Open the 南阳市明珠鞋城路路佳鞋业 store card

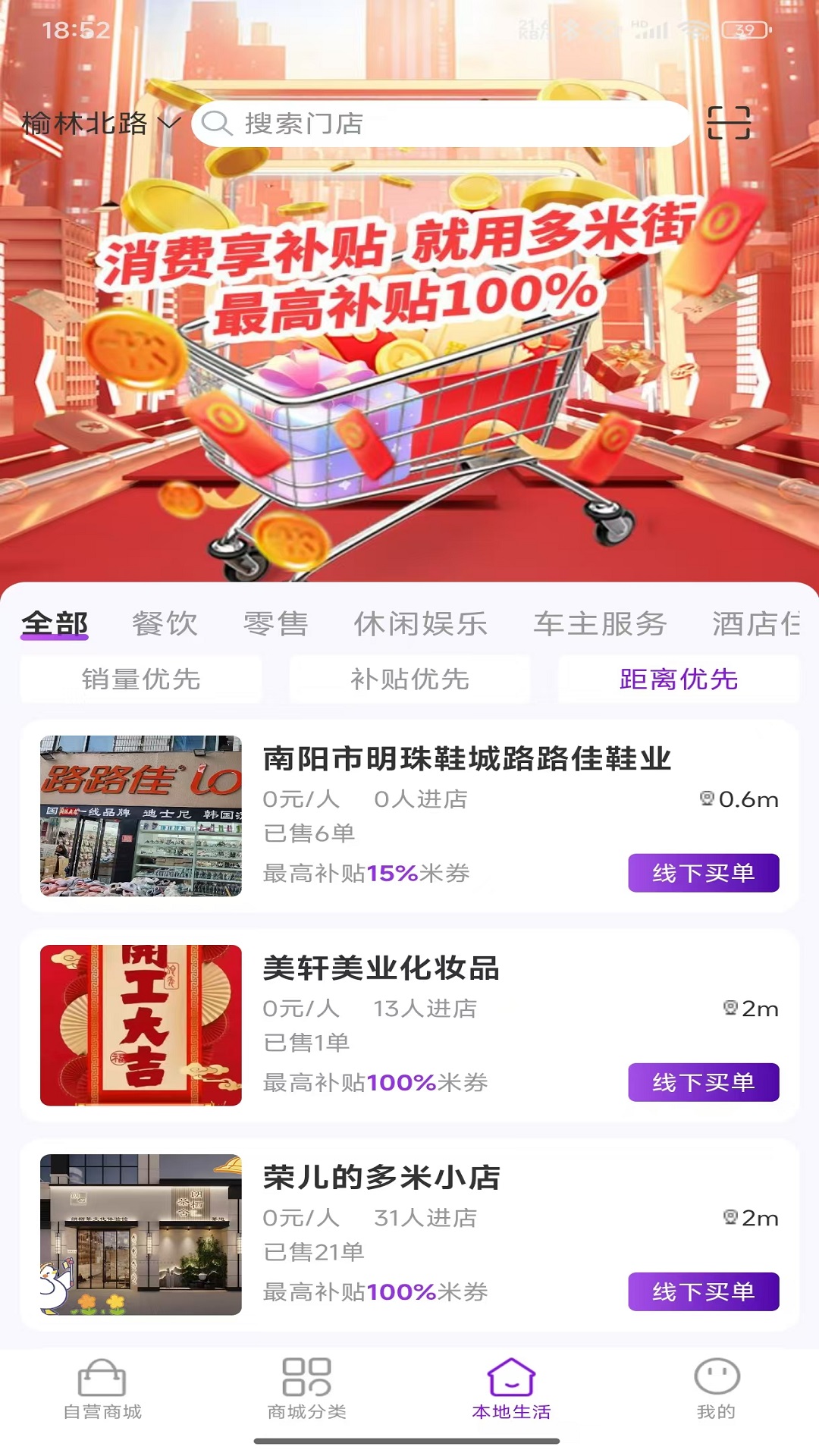(466, 759)
